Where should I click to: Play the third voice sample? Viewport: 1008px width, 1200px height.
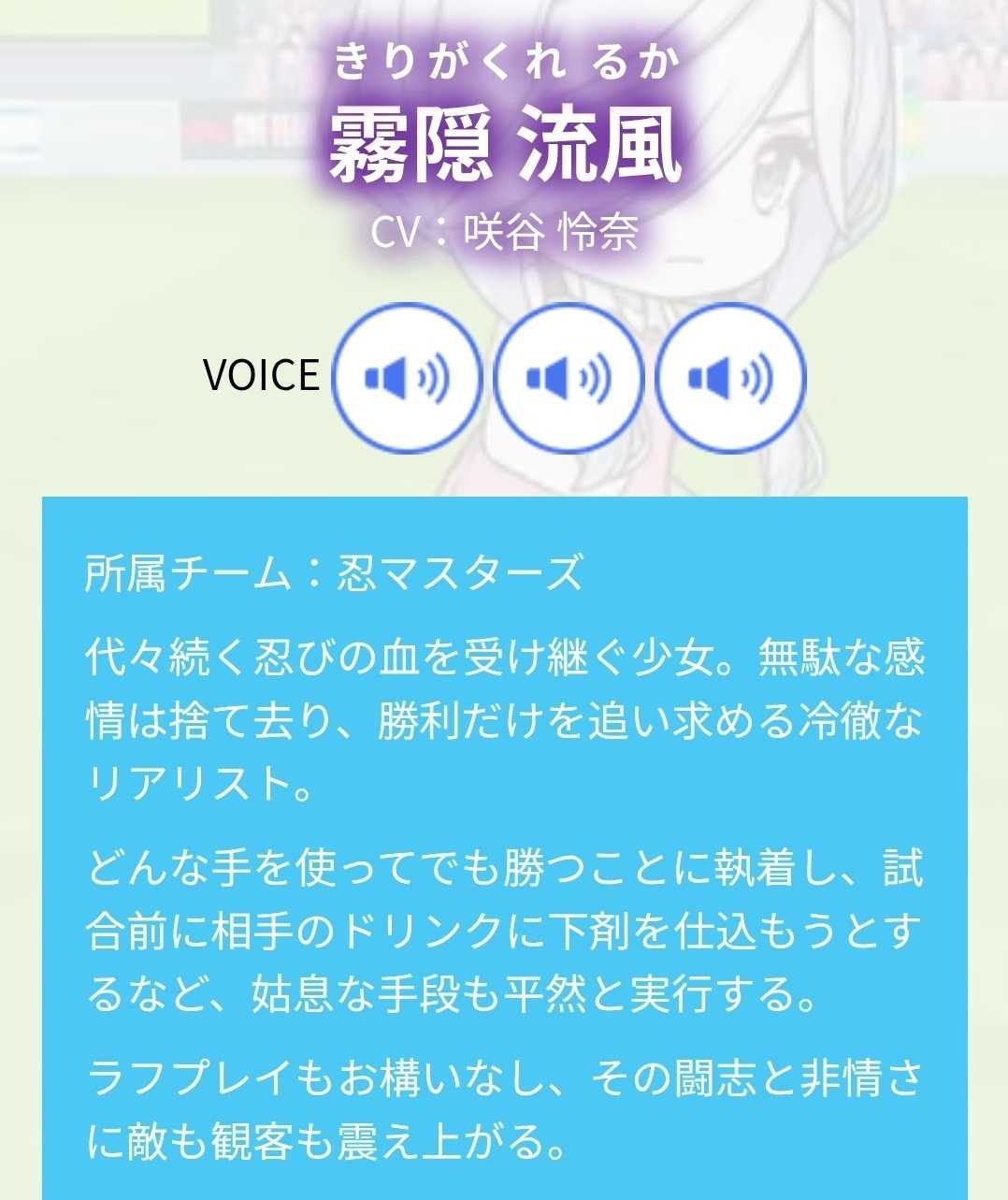coord(730,378)
